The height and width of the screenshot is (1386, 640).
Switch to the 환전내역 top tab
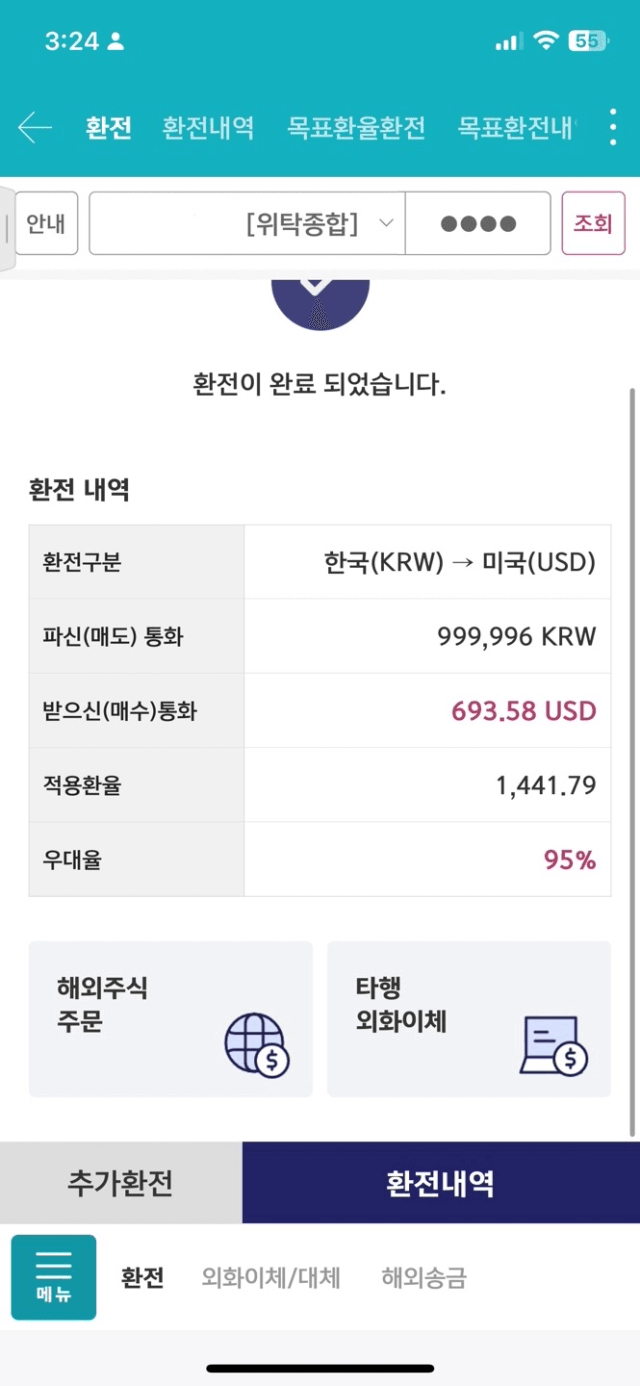tap(208, 128)
